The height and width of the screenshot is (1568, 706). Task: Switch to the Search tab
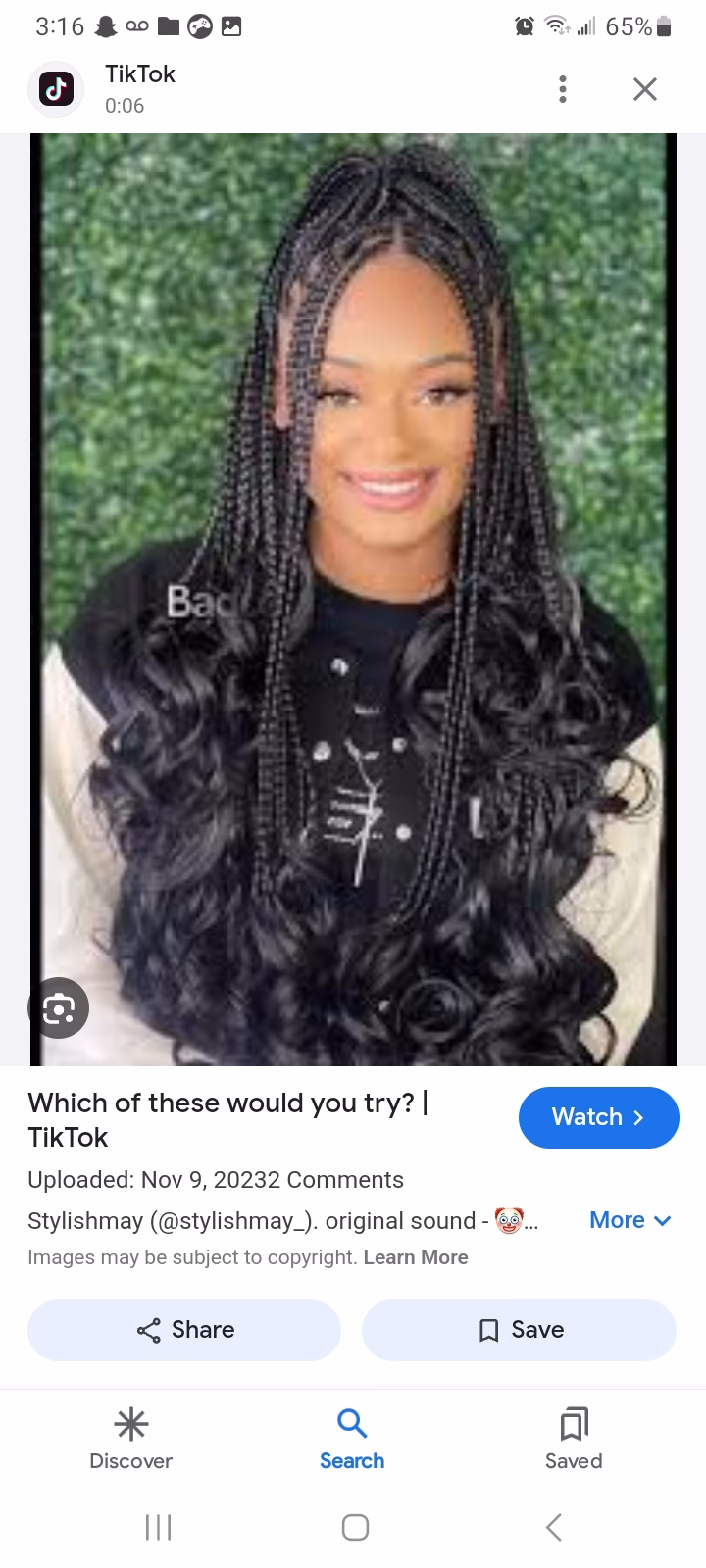click(x=352, y=1439)
